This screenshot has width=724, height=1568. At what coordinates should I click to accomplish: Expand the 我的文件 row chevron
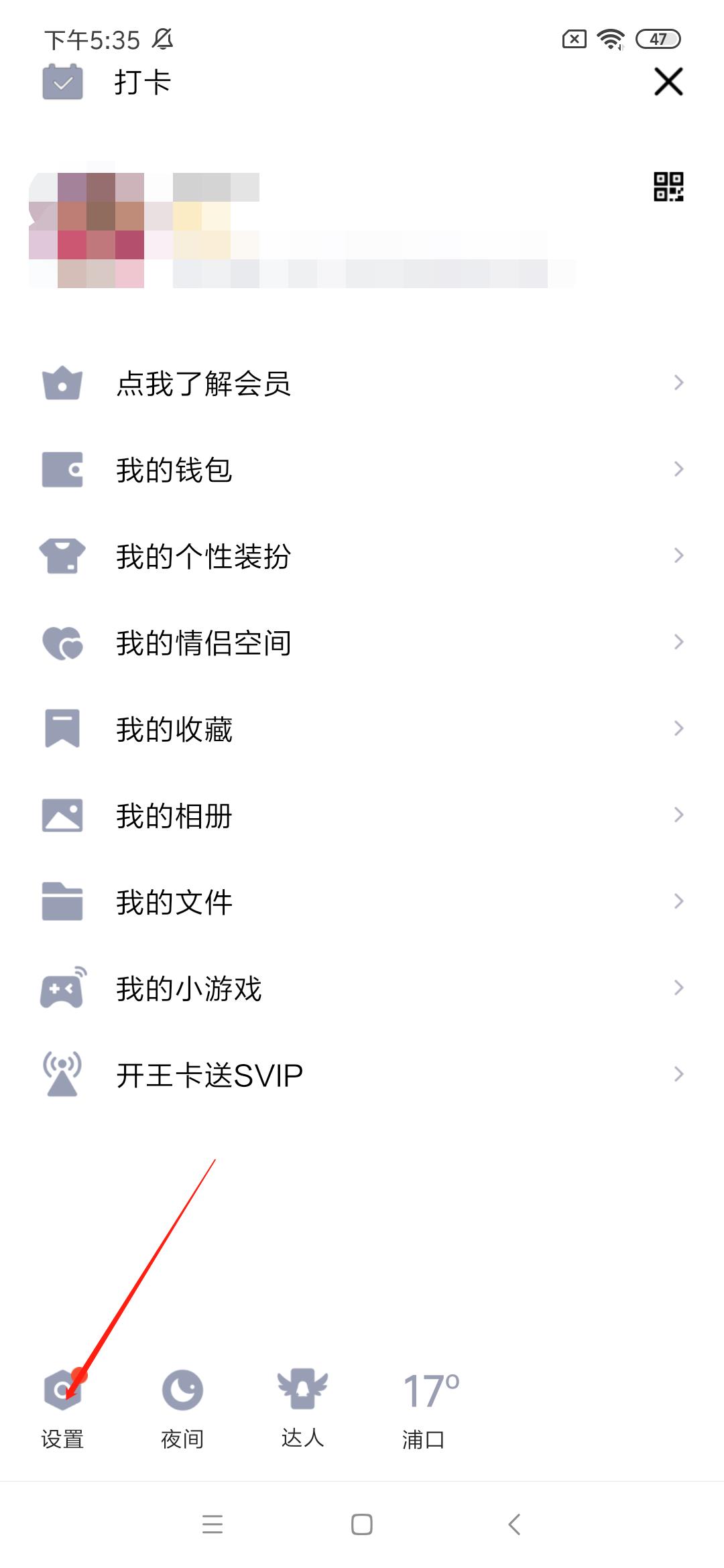[678, 902]
